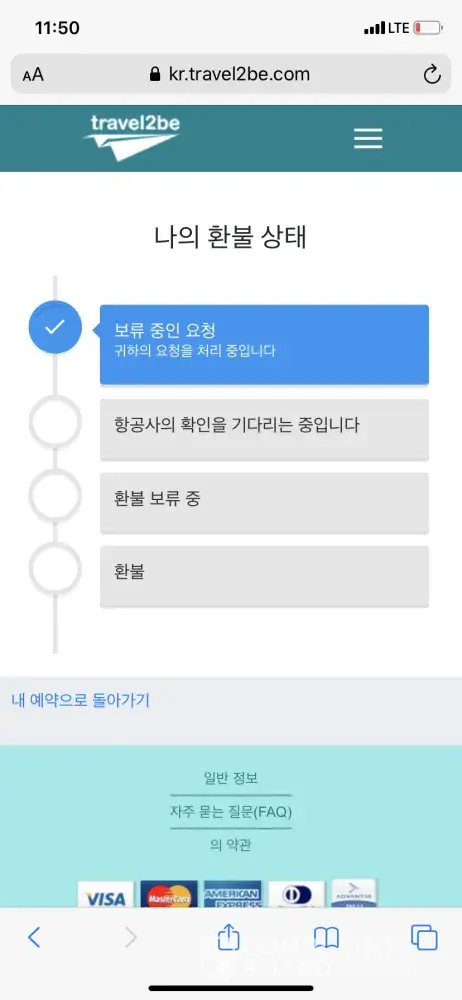Go back in Safari
The height and width of the screenshot is (1000, 462).
pos(34,937)
